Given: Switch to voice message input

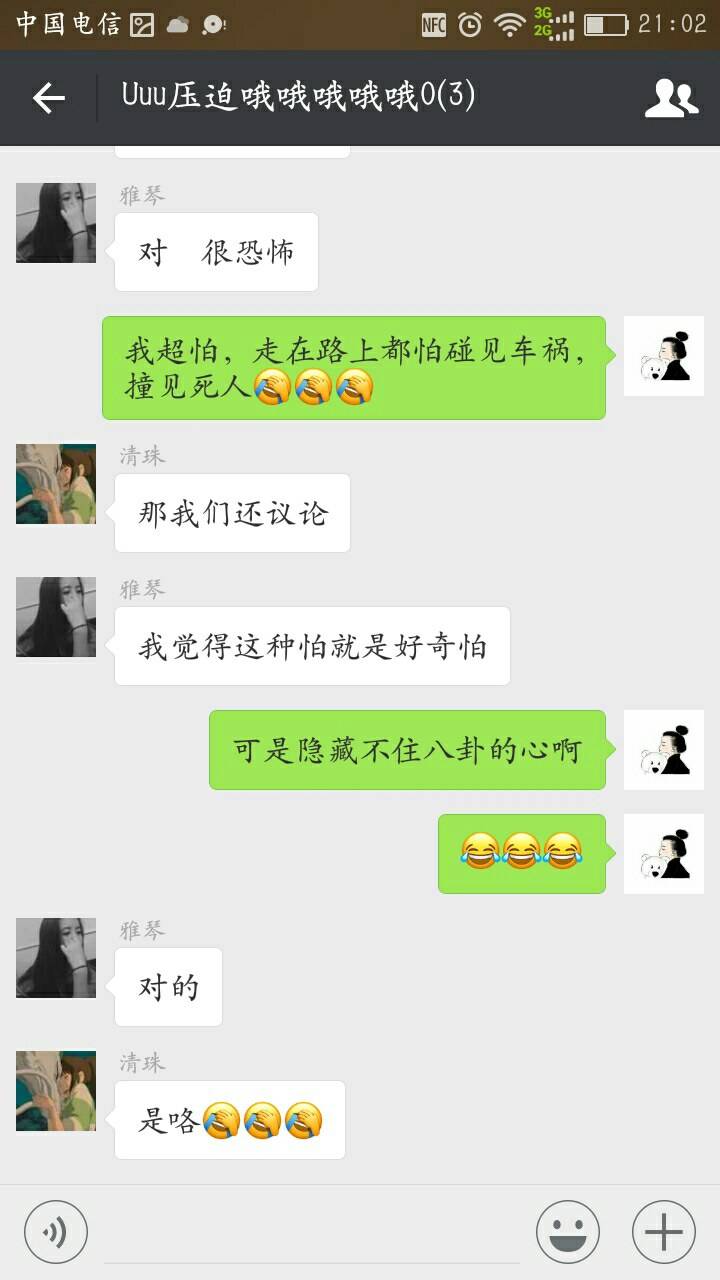Looking at the screenshot, I should [56, 1231].
